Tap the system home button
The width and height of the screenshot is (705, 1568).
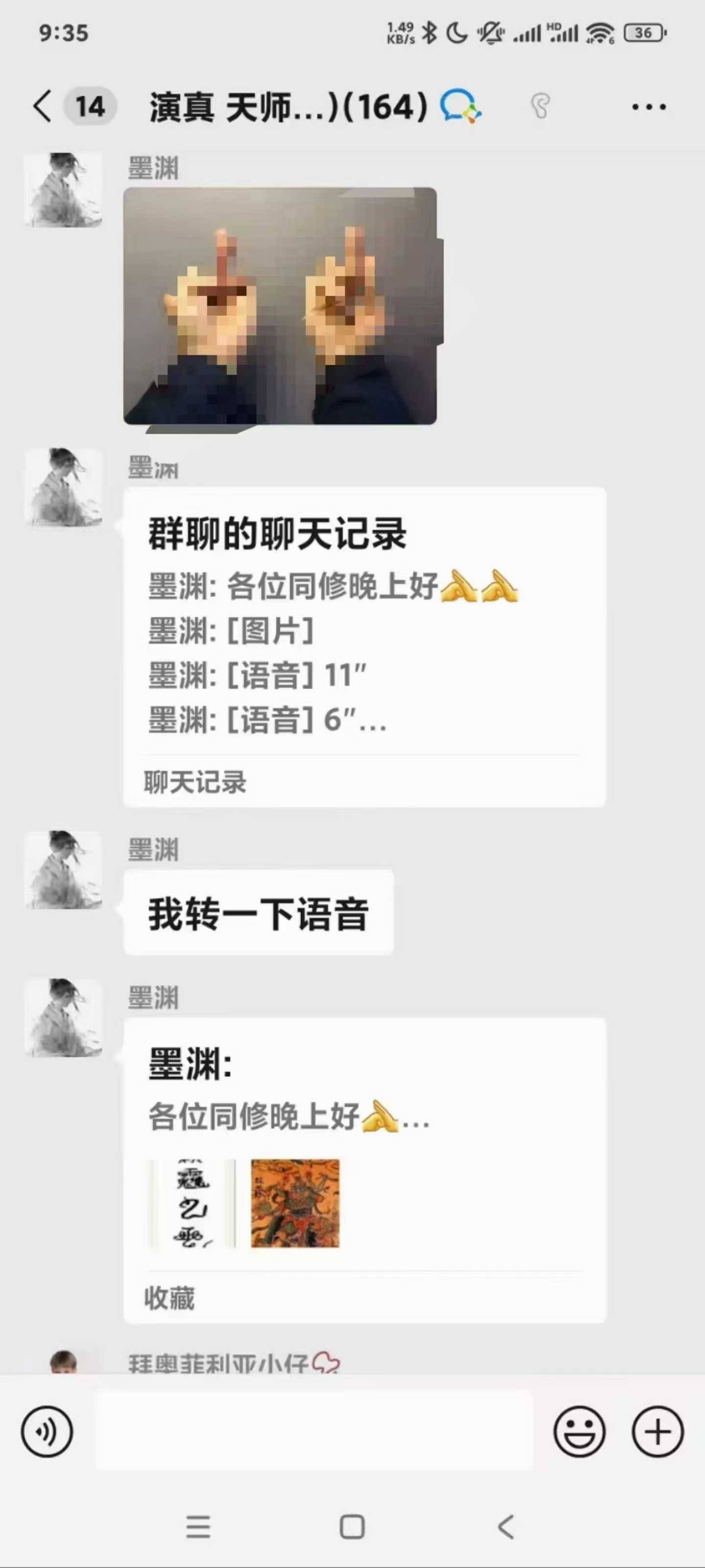point(352,1526)
